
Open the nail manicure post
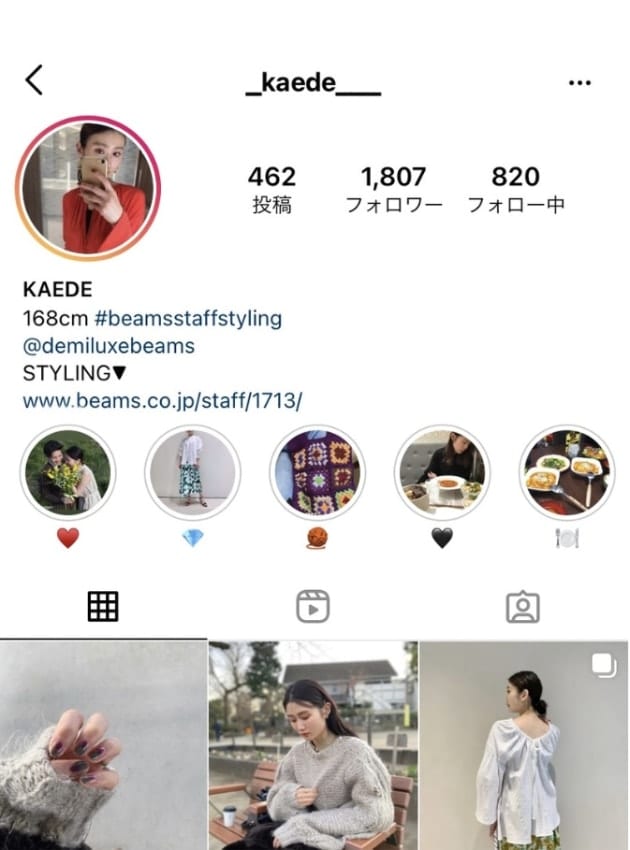click(103, 745)
